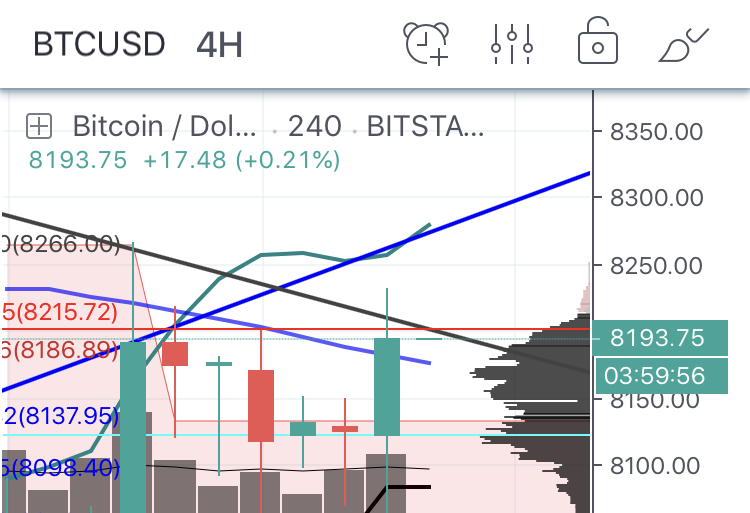Image resolution: width=750 pixels, height=513 pixels.
Task: Open the drawing tools brush
Action: coord(684,44)
